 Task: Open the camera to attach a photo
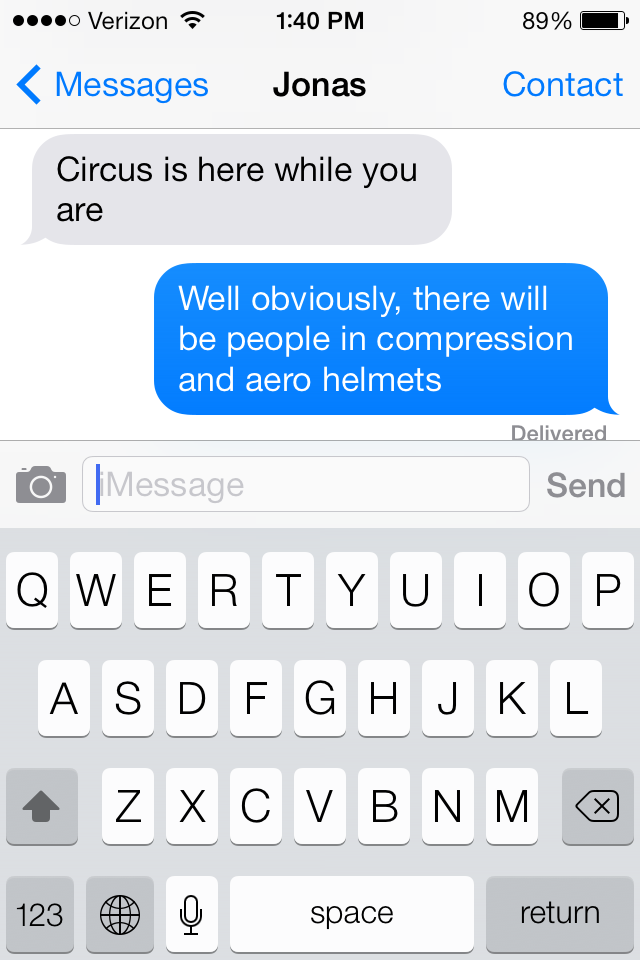(41, 485)
